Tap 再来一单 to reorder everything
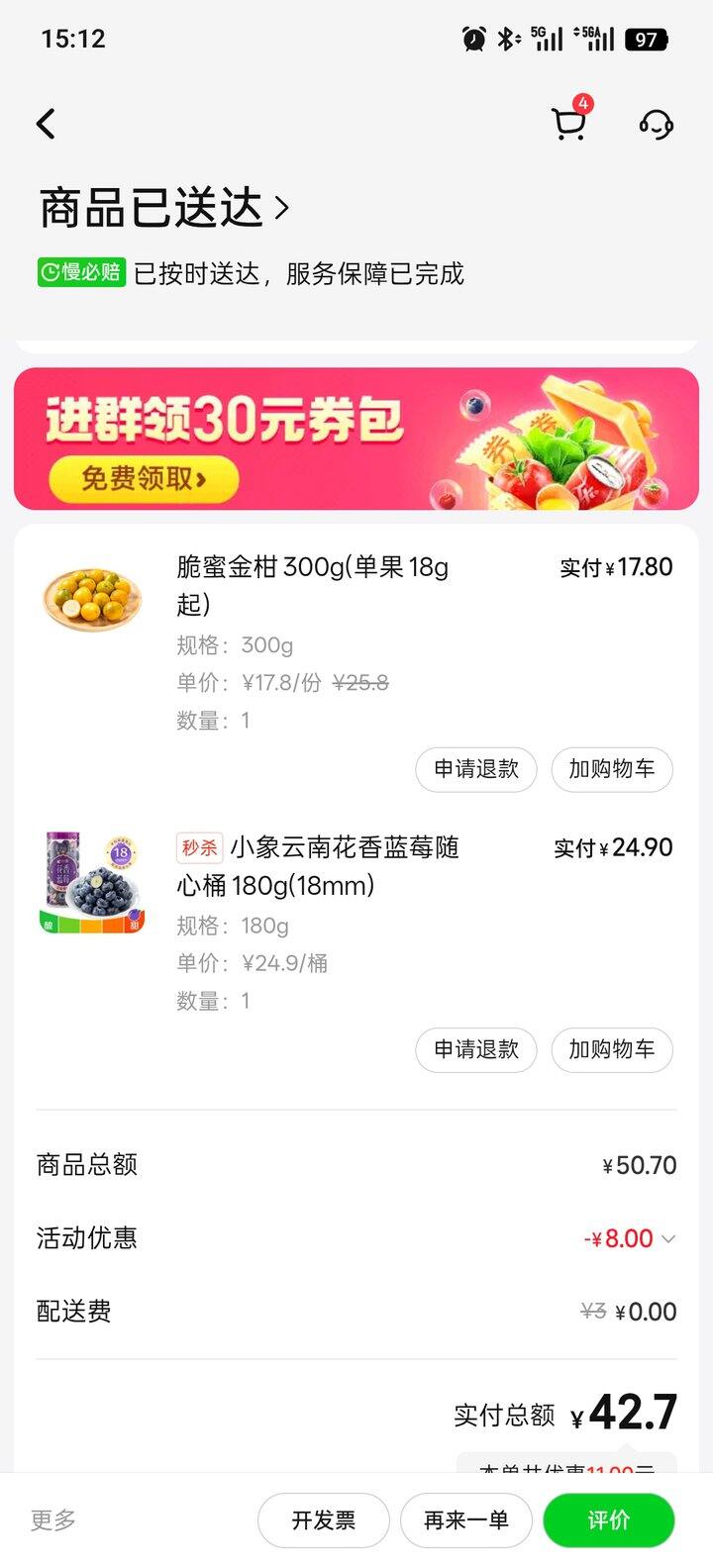Image resolution: width=713 pixels, height=1568 pixels. (x=465, y=1519)
